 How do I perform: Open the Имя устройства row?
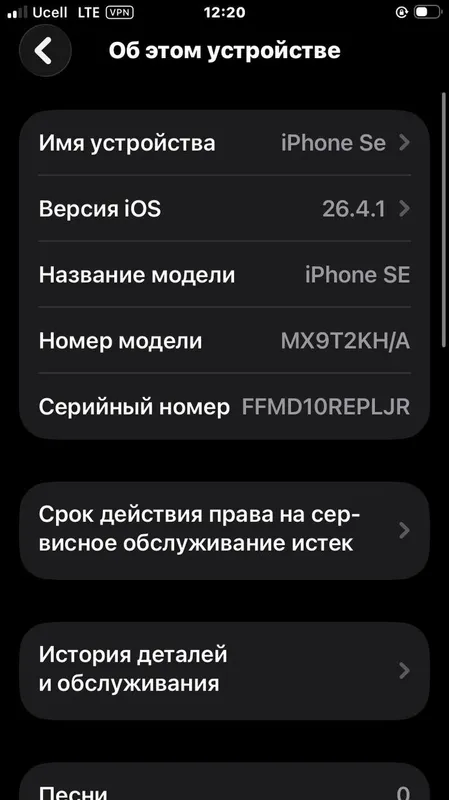(224, 143)
